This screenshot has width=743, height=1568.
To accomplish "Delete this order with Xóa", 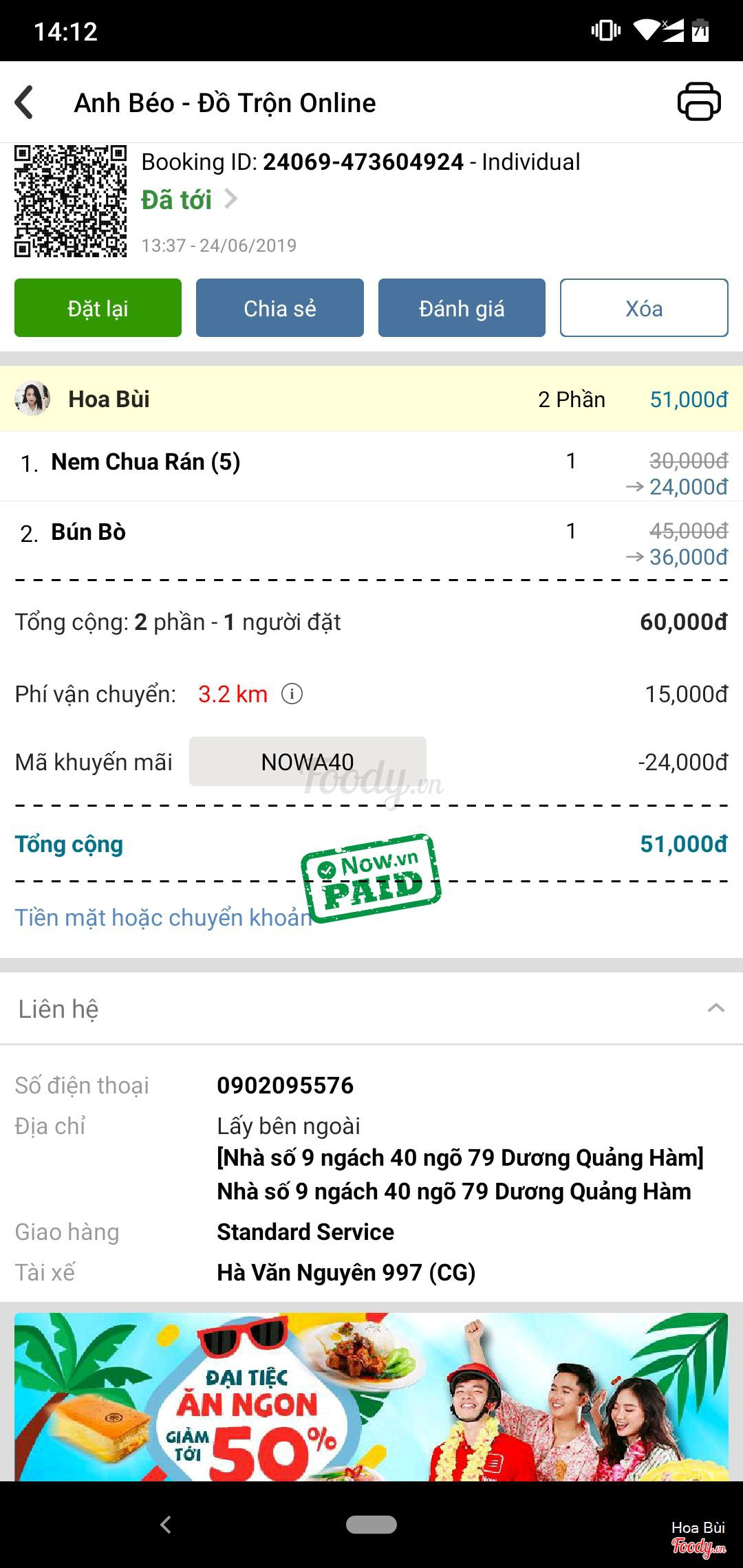I will tap(643, 308).
